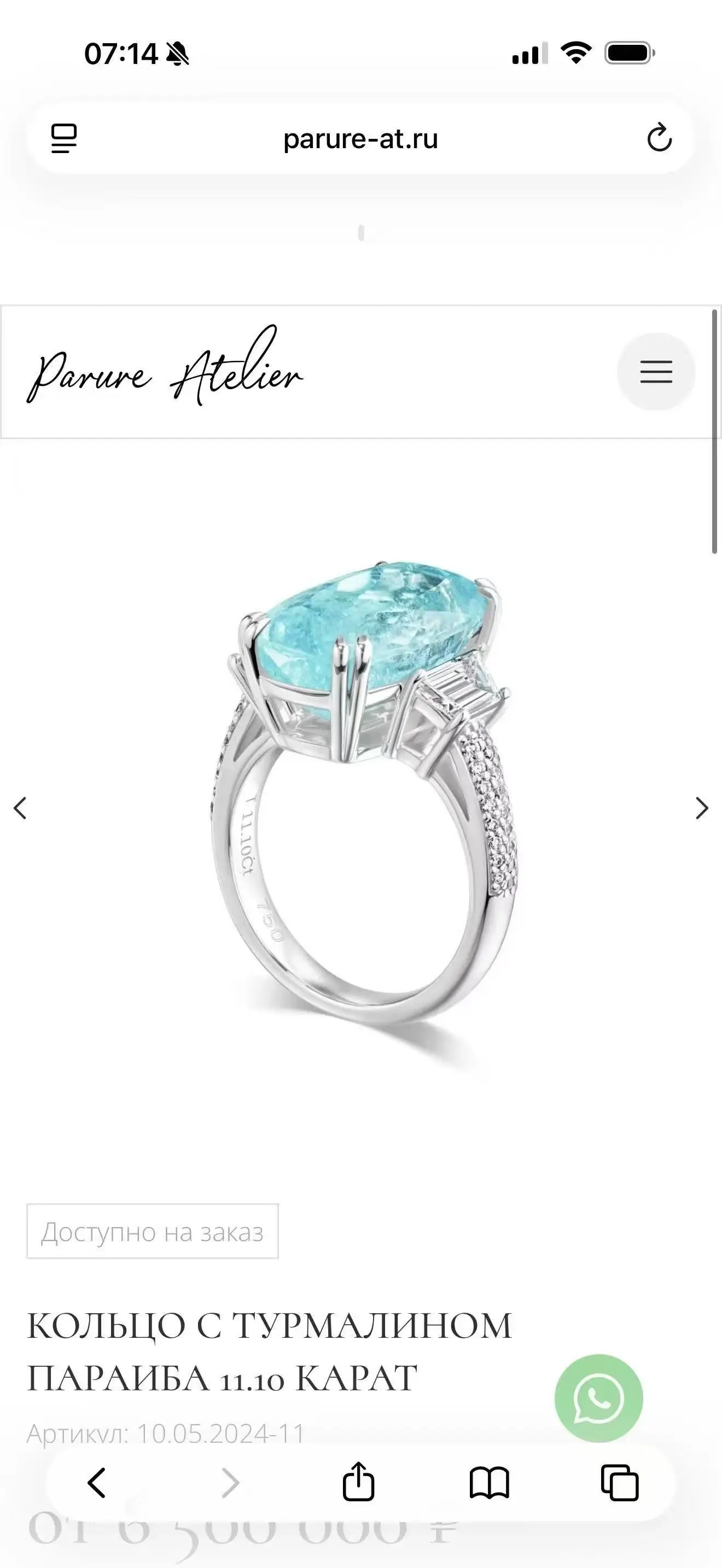Reload the page via refresh icon
Screen dimensions: 722x1568
[659, 139]
